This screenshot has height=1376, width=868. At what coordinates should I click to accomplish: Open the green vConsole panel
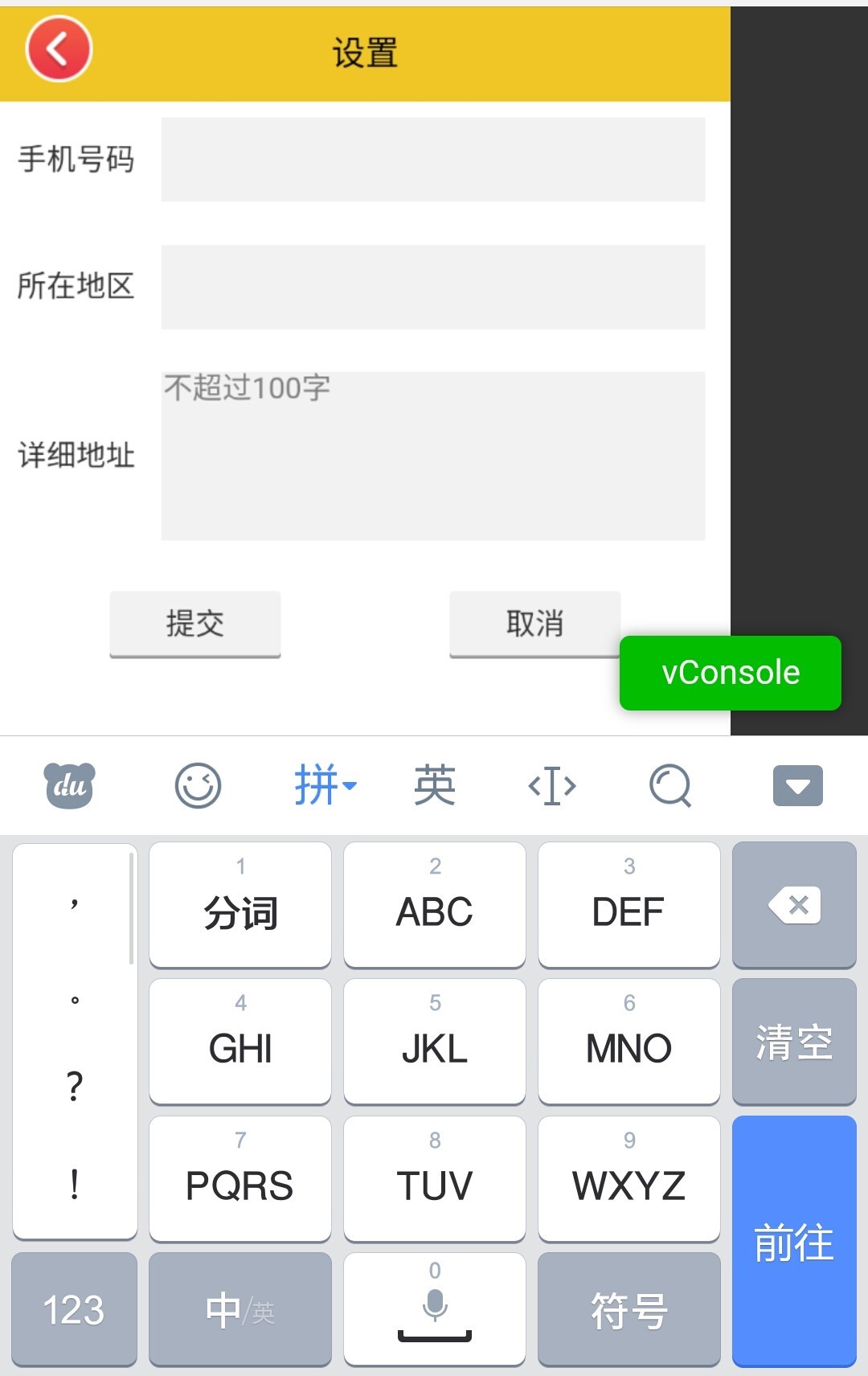click(730, 673)
